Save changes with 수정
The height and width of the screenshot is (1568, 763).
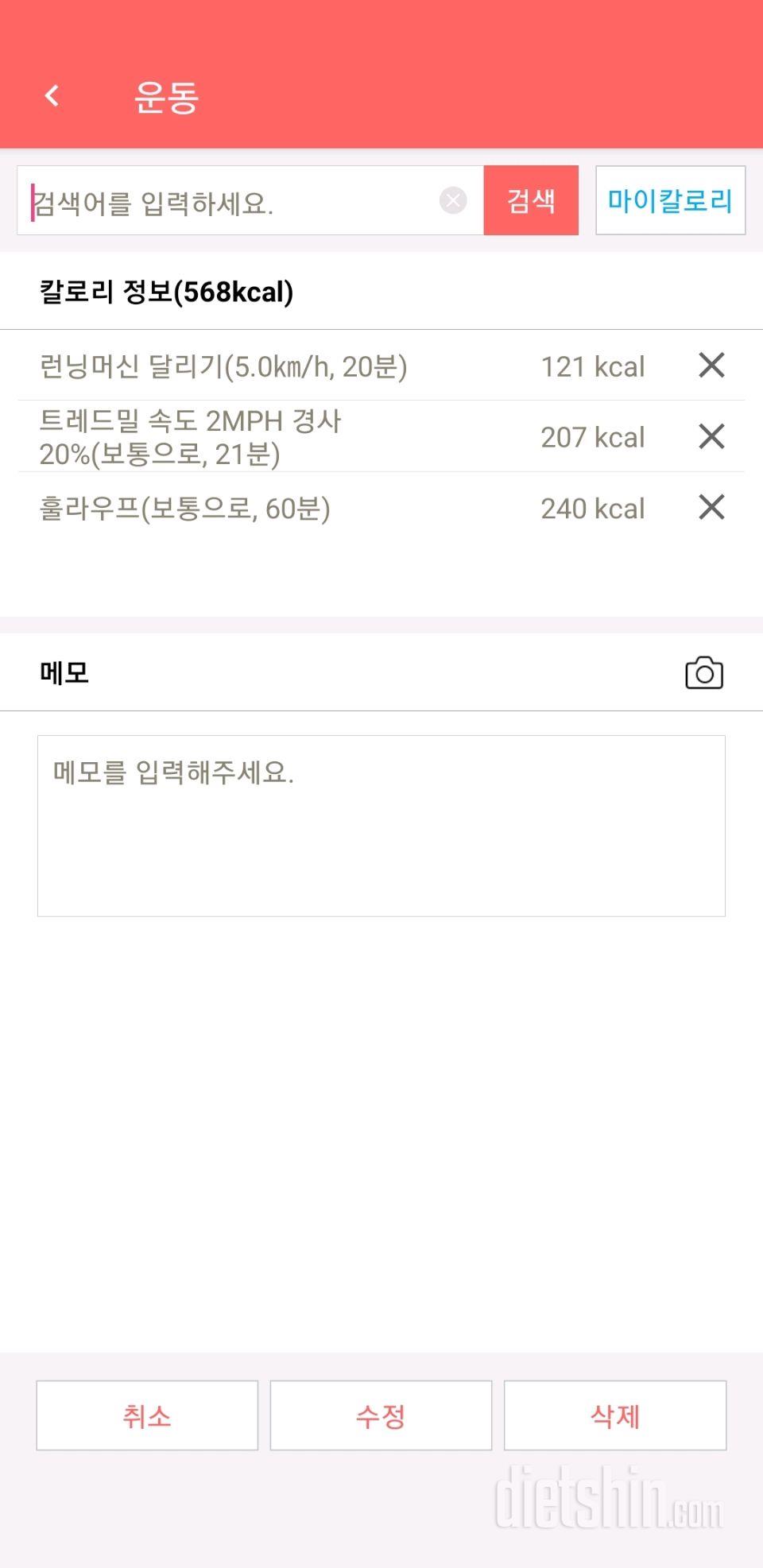point(381,1415)
